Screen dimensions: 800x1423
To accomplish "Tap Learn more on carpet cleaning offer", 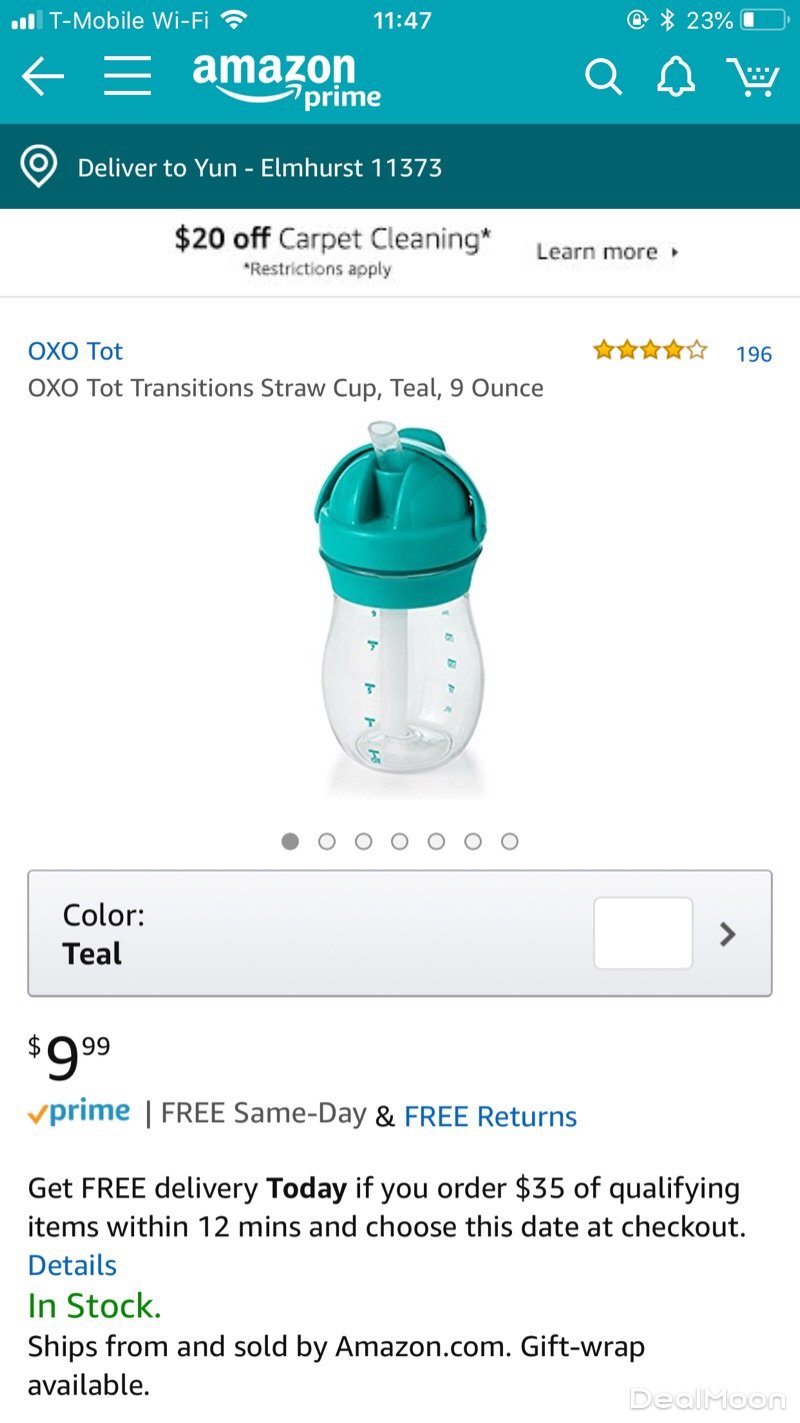I will pos(606,252).
